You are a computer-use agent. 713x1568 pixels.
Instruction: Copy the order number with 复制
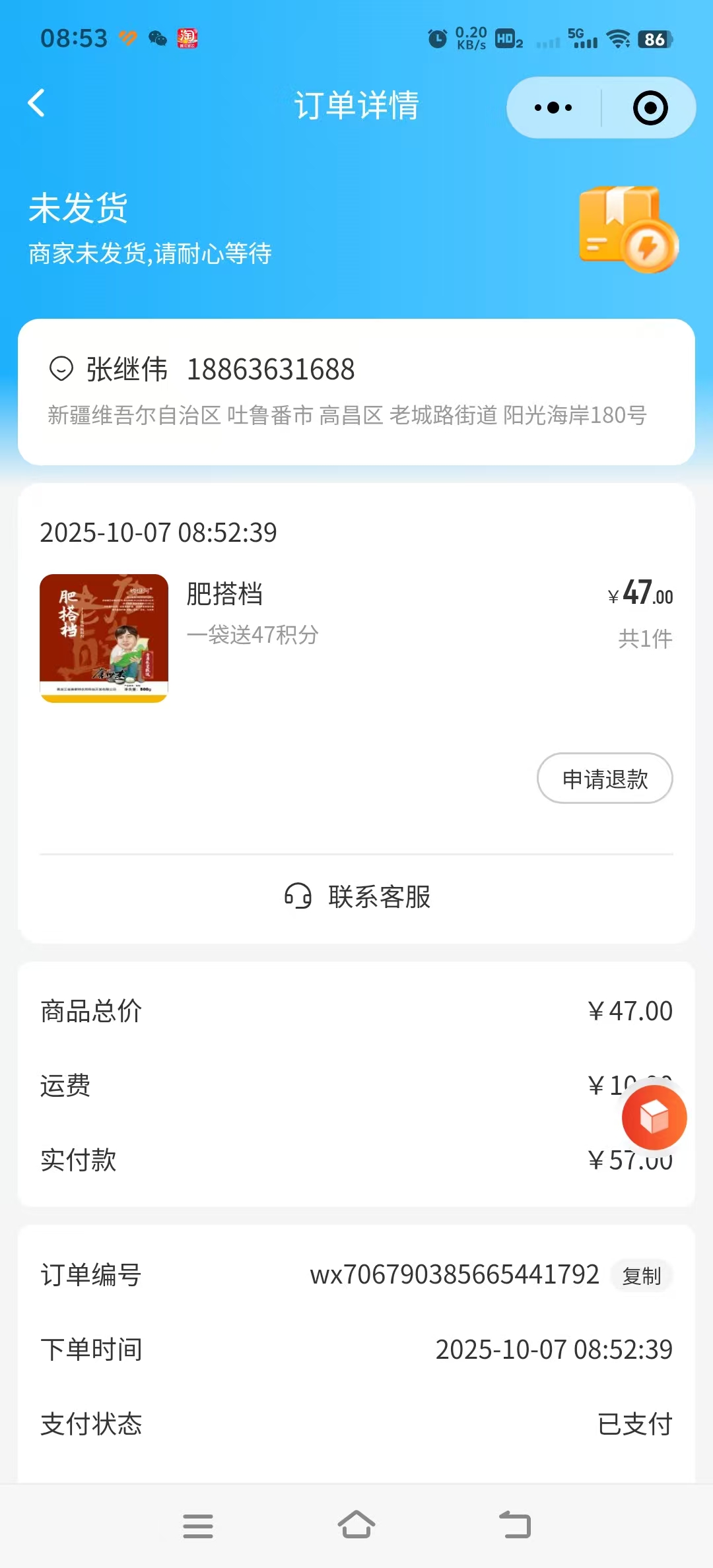[x=641, y=1276]
